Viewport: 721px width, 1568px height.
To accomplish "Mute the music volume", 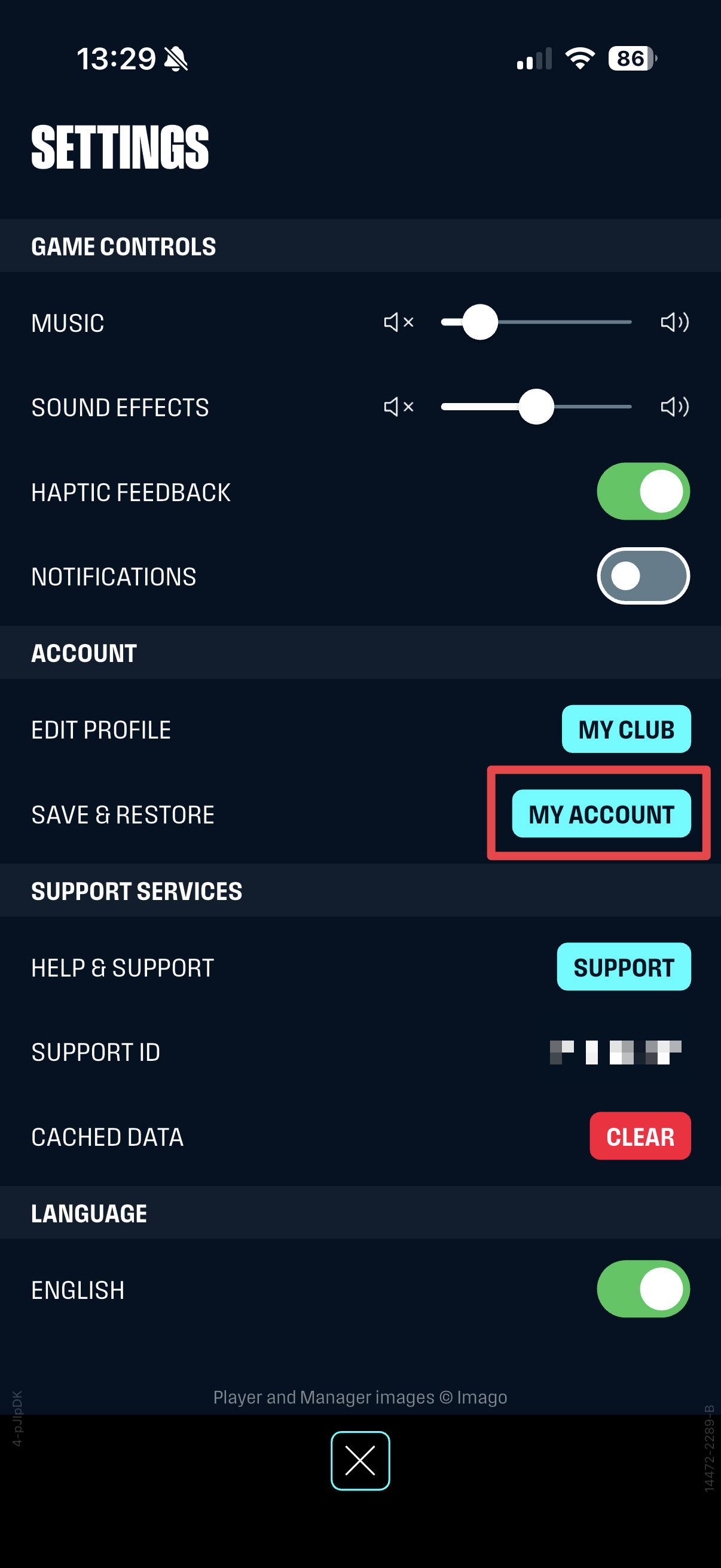I will pyautogui.click(x=399, y=322).
